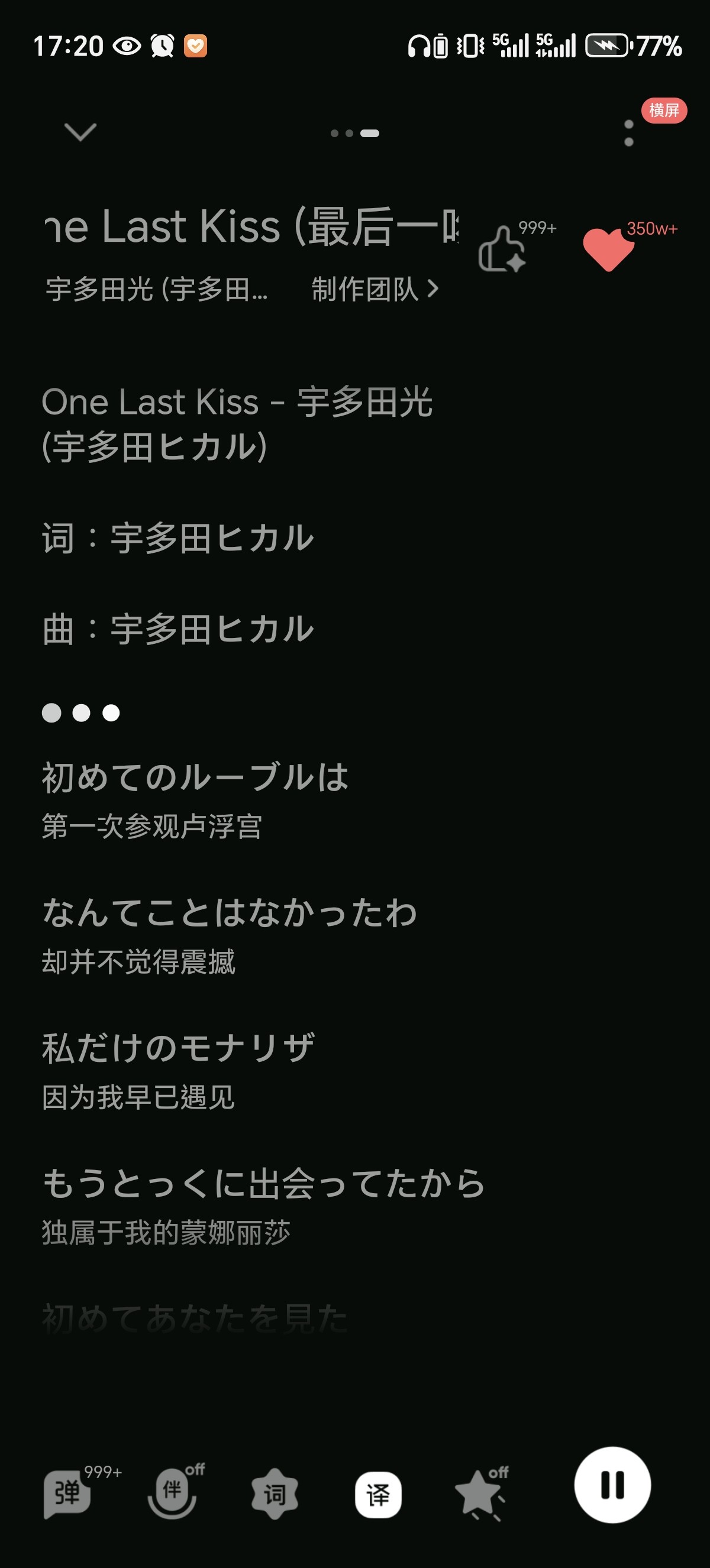Toggle the 伴 accompaniment mode
The height and width of the screenshot is (1568, 710).
click(x=172, y=1492)
